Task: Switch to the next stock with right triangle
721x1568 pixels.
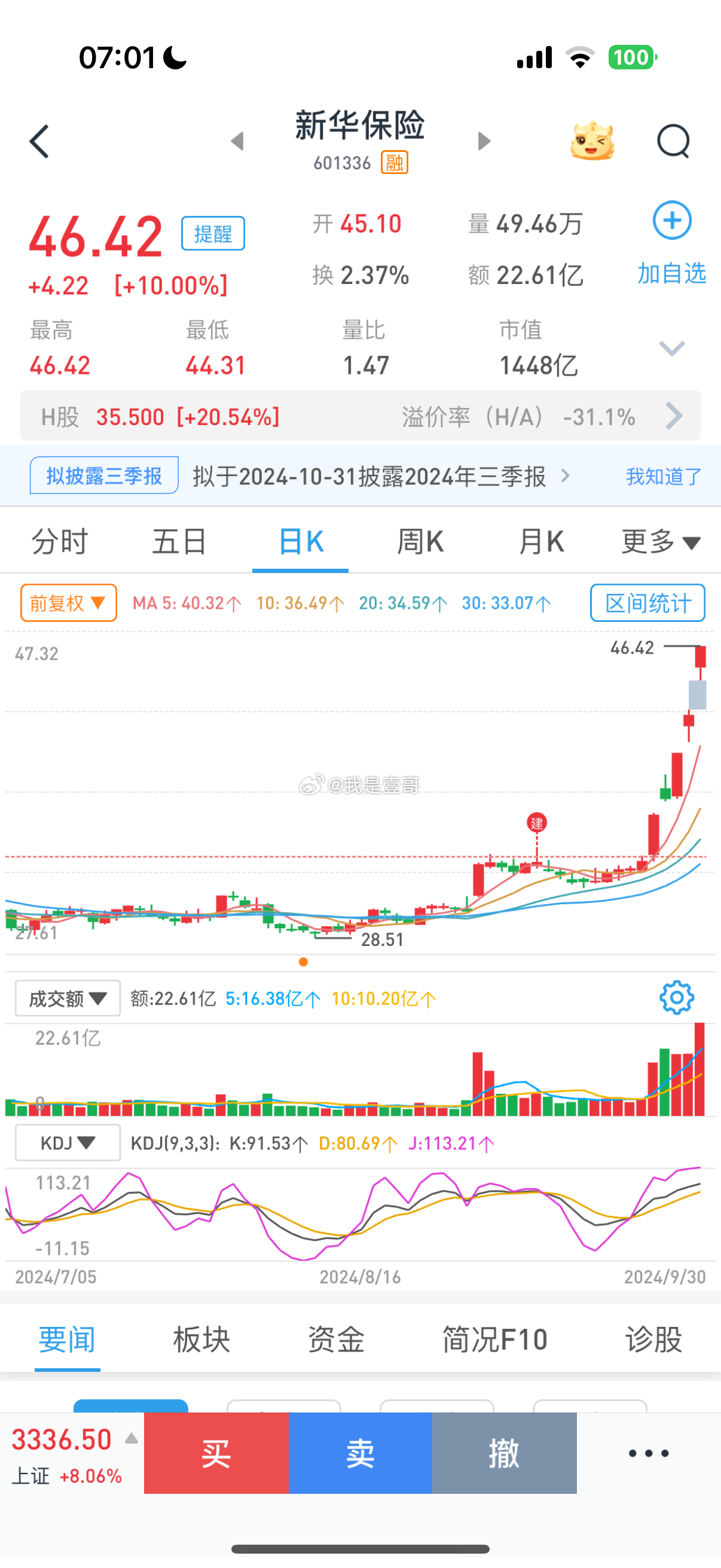Action: 484,141
